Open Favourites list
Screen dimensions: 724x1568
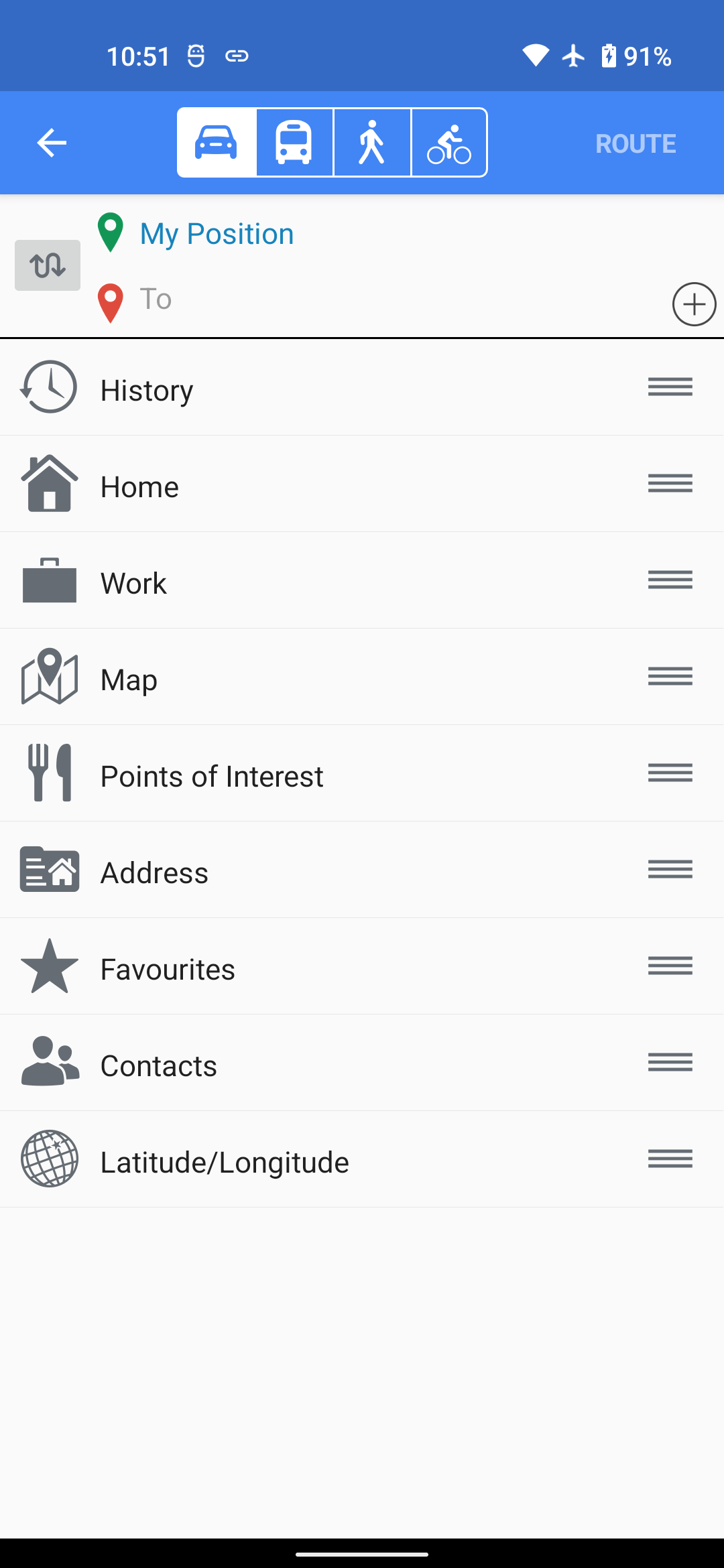click(362, 966)
